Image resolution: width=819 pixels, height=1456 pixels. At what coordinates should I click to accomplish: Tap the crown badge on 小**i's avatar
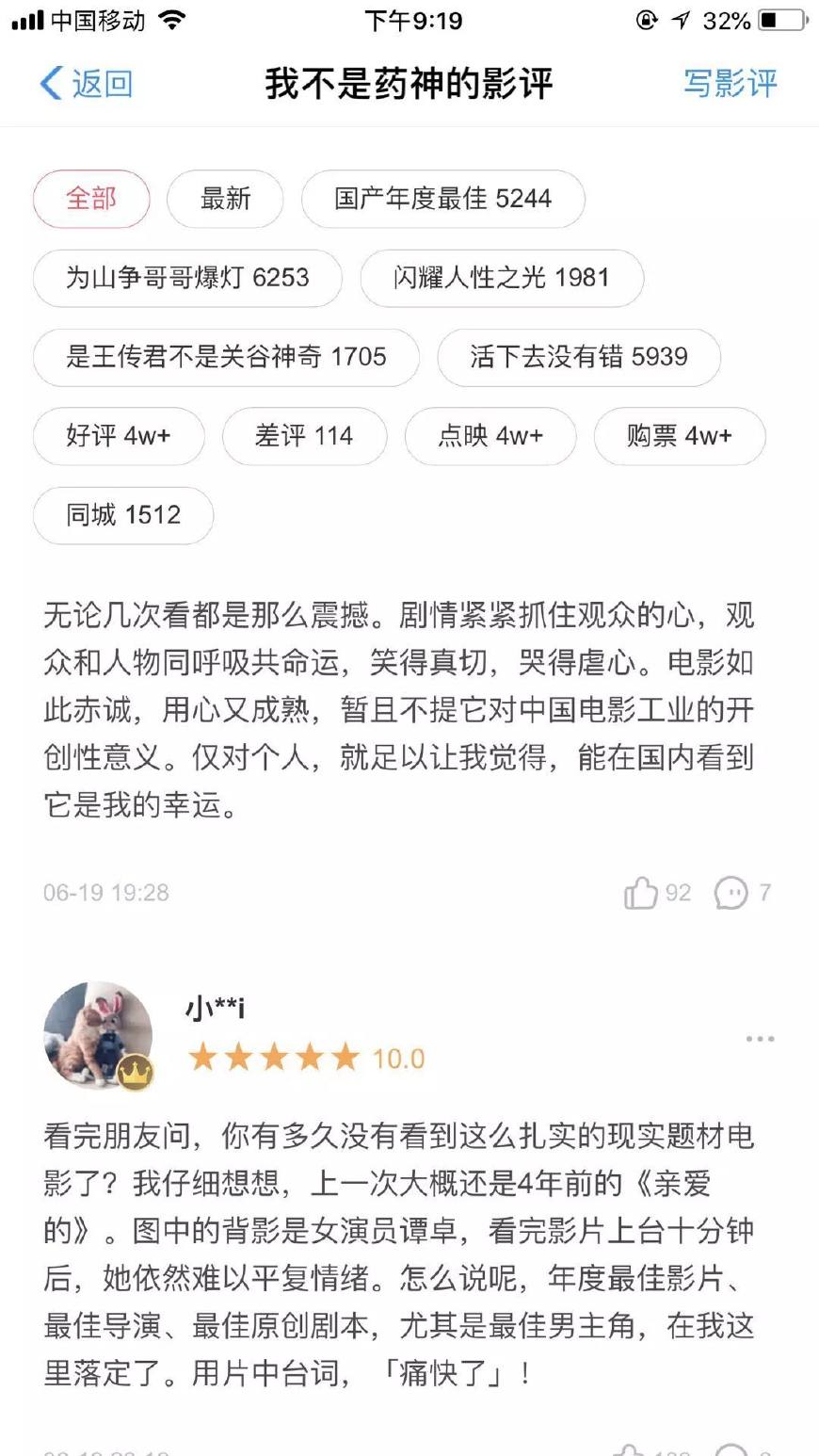click(135, 1071)
